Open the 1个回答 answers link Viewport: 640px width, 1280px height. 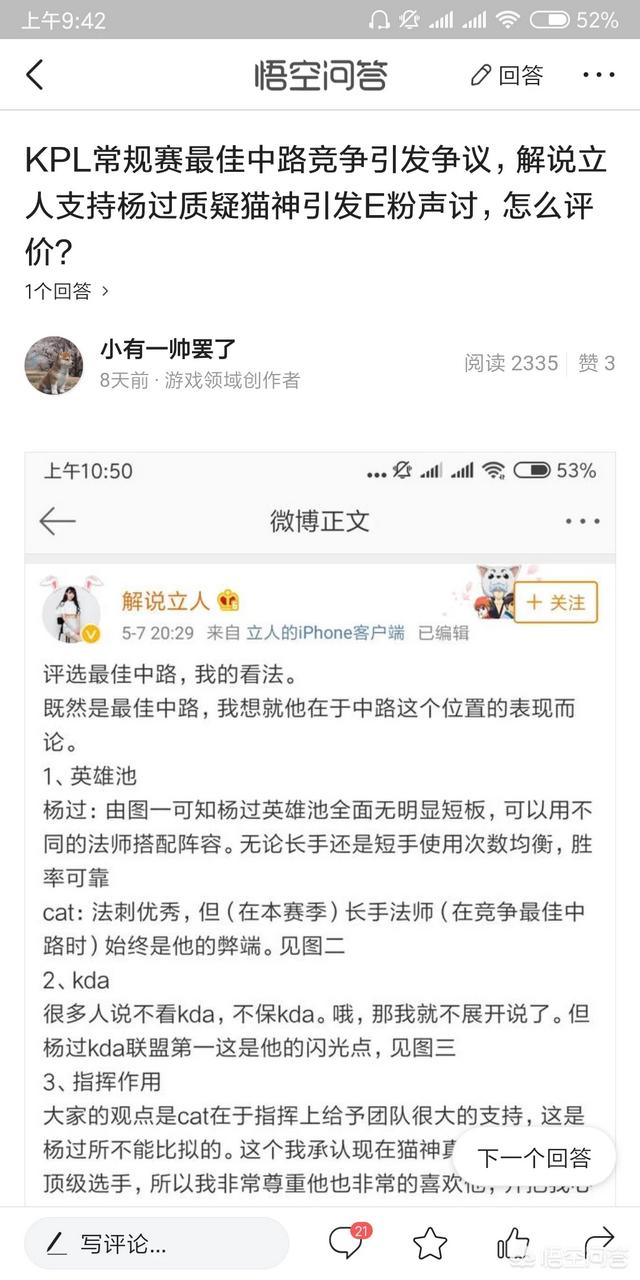(68, 291)
